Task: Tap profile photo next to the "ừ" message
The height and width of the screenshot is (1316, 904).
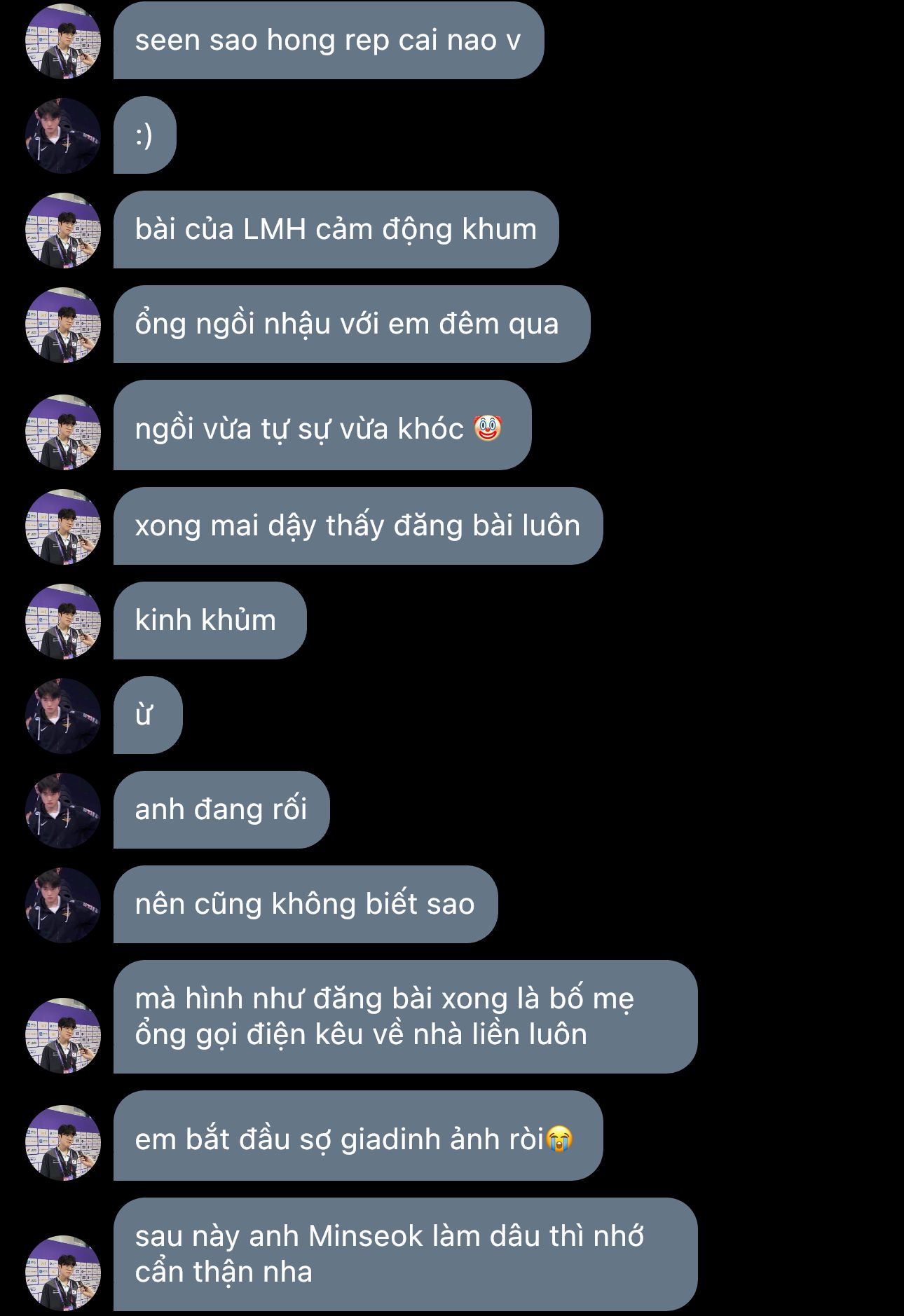Action: pyautogui.click(x=63, y=715)
